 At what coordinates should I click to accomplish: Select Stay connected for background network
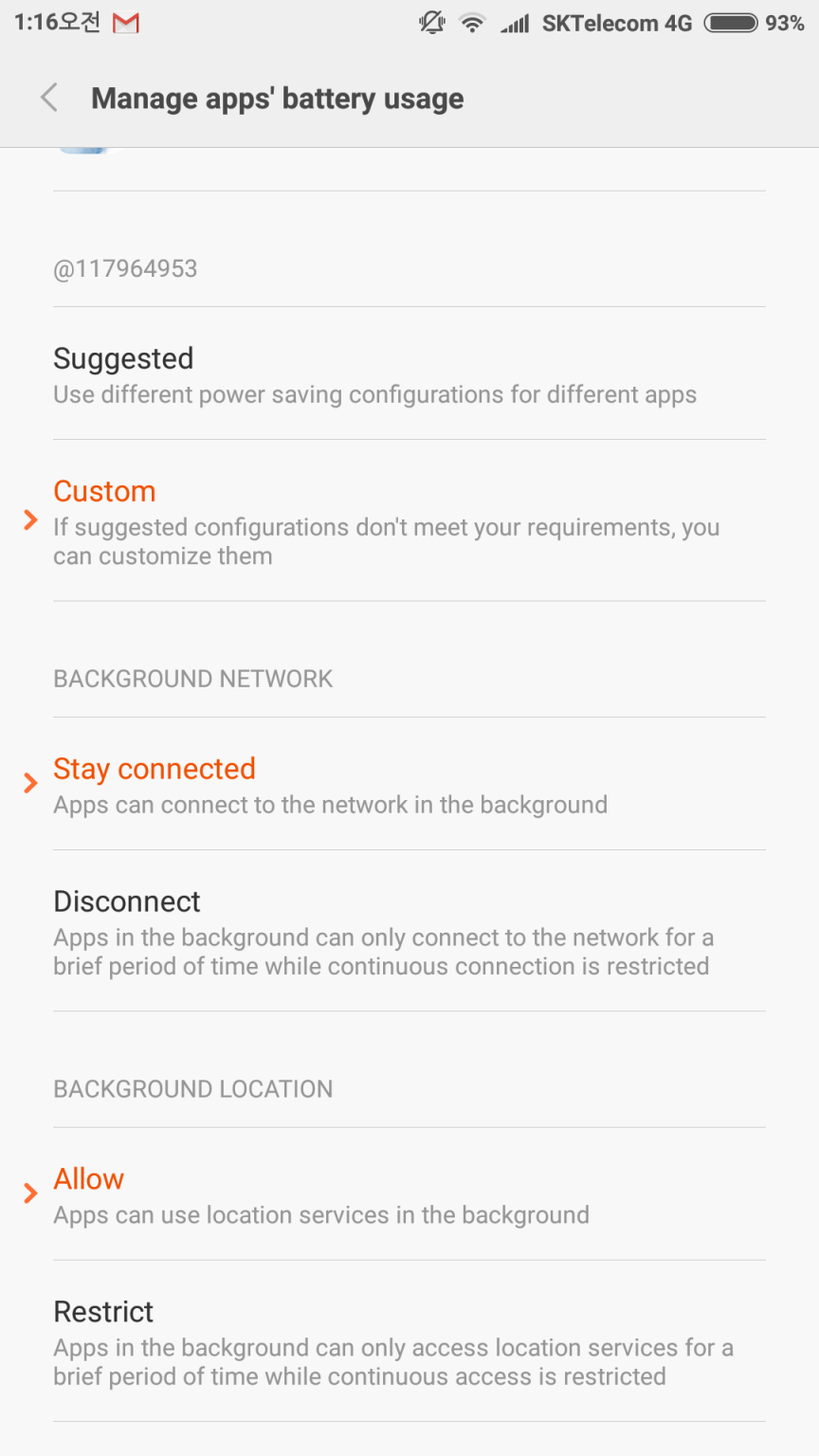point(409,784)
